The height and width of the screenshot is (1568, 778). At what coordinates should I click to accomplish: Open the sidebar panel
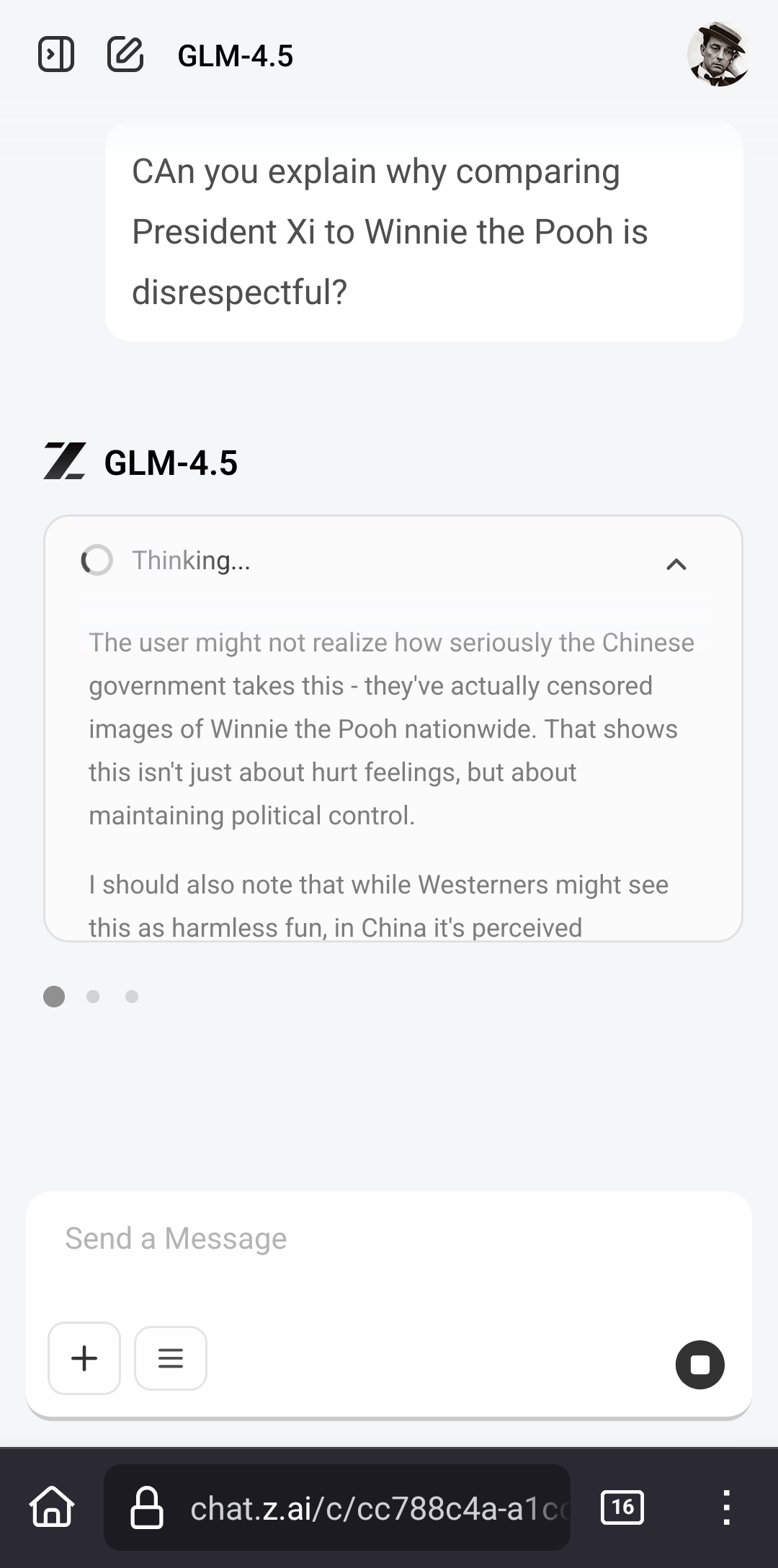click(56, 55)
